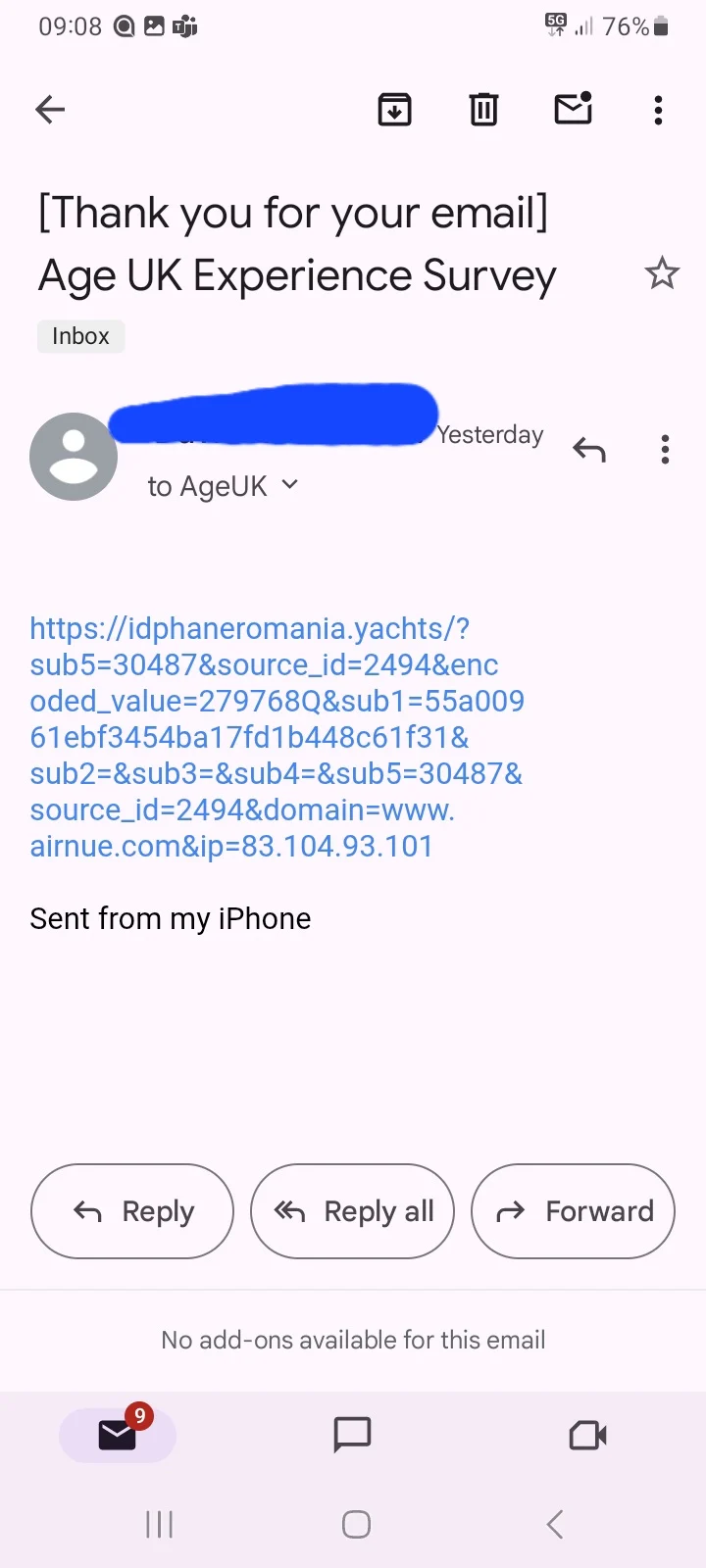Switch to the Mail tab
Viewport: 706px width, 1568px height.
pyautogui.click(x=118, y=1435)
